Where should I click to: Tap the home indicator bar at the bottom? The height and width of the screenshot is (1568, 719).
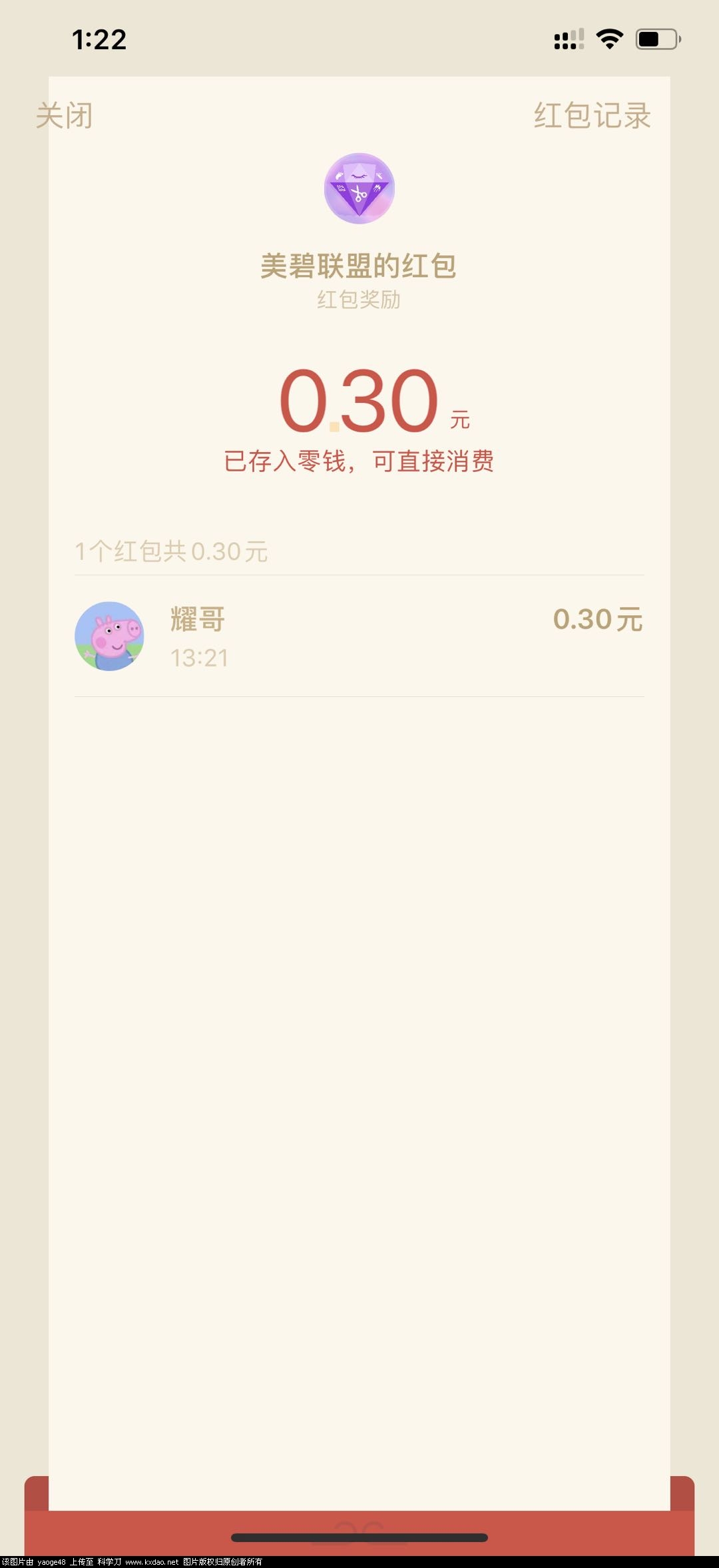(359, 1538)
